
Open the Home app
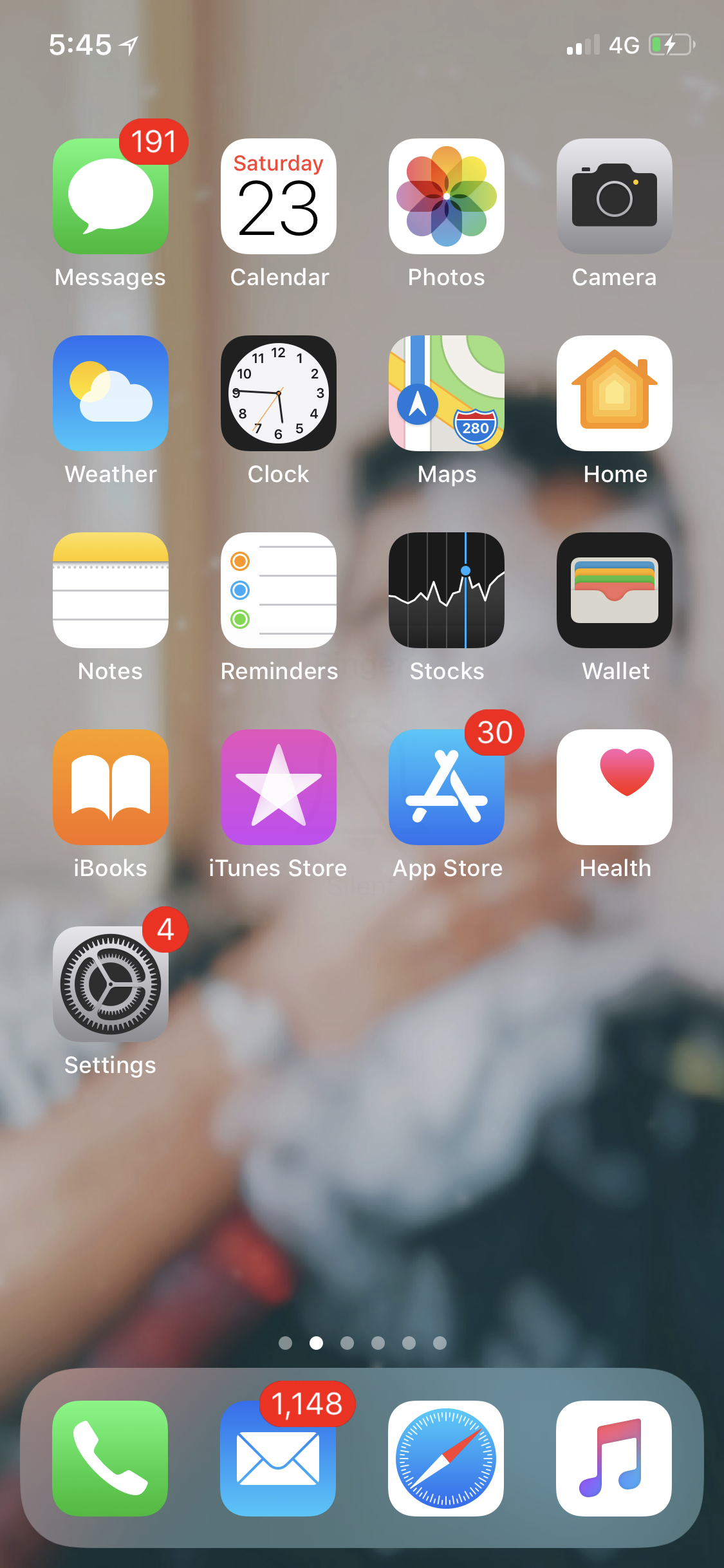tap(615, 393)
